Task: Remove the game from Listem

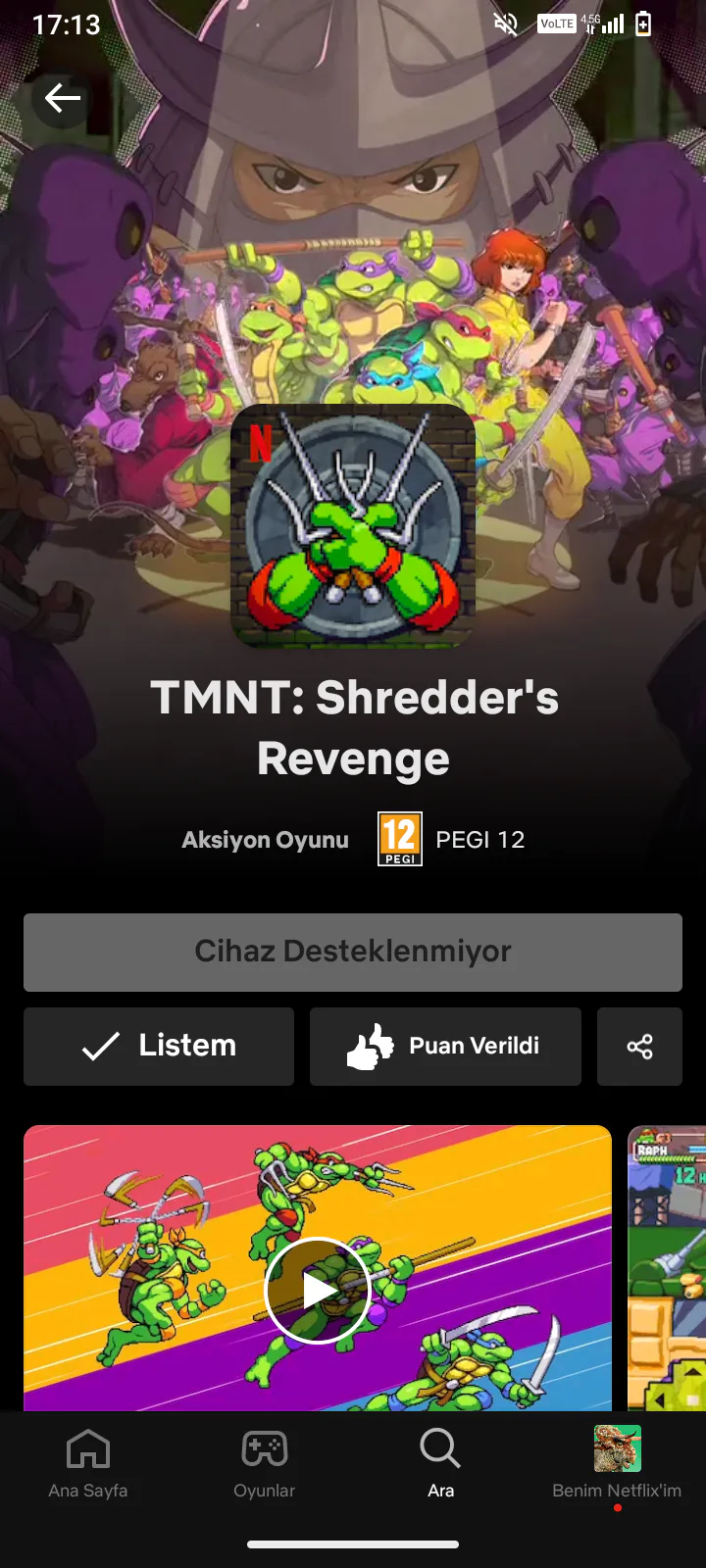Action: [159, 1047]
